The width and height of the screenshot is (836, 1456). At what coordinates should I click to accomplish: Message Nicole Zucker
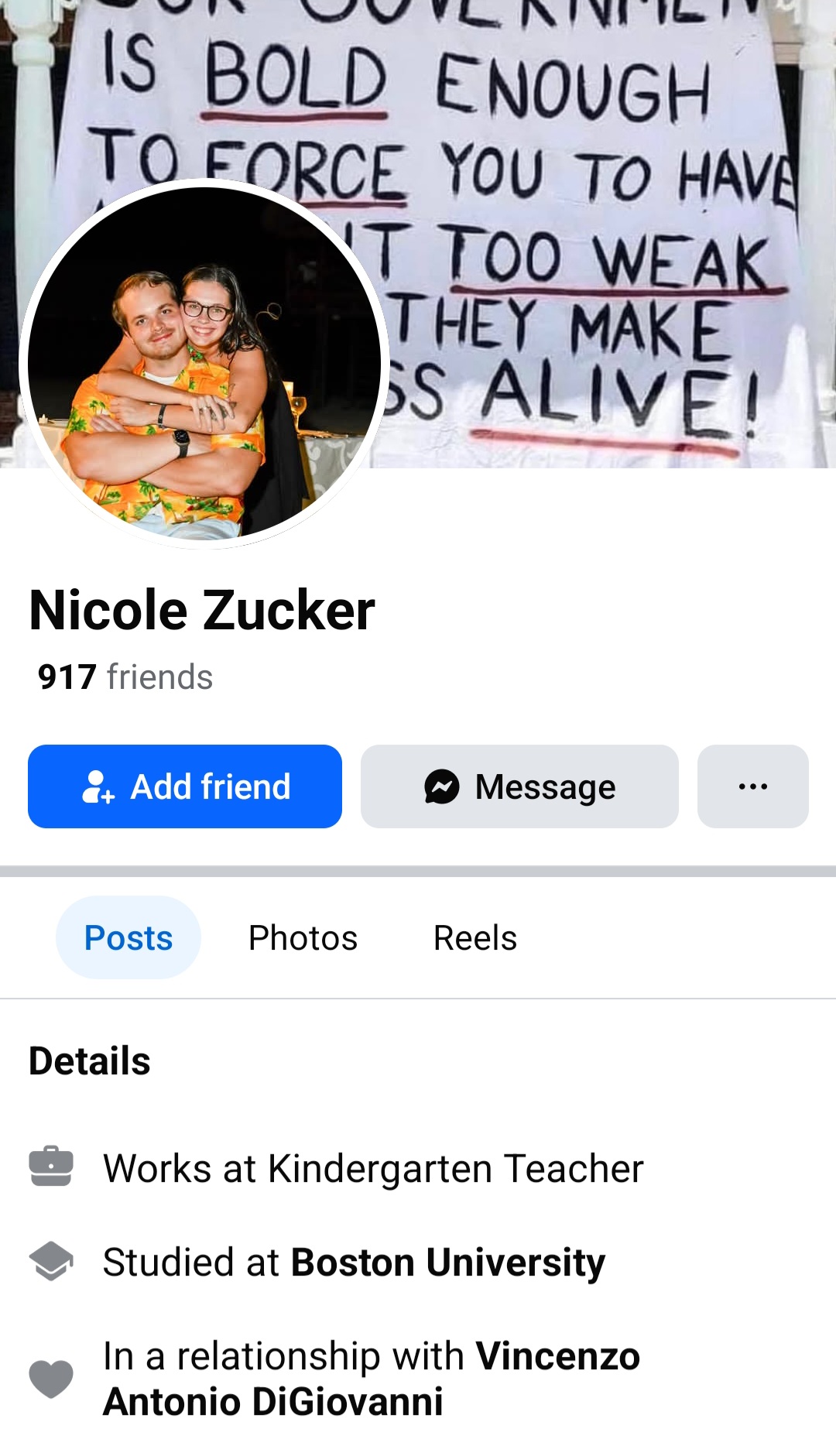click(519, 786)
